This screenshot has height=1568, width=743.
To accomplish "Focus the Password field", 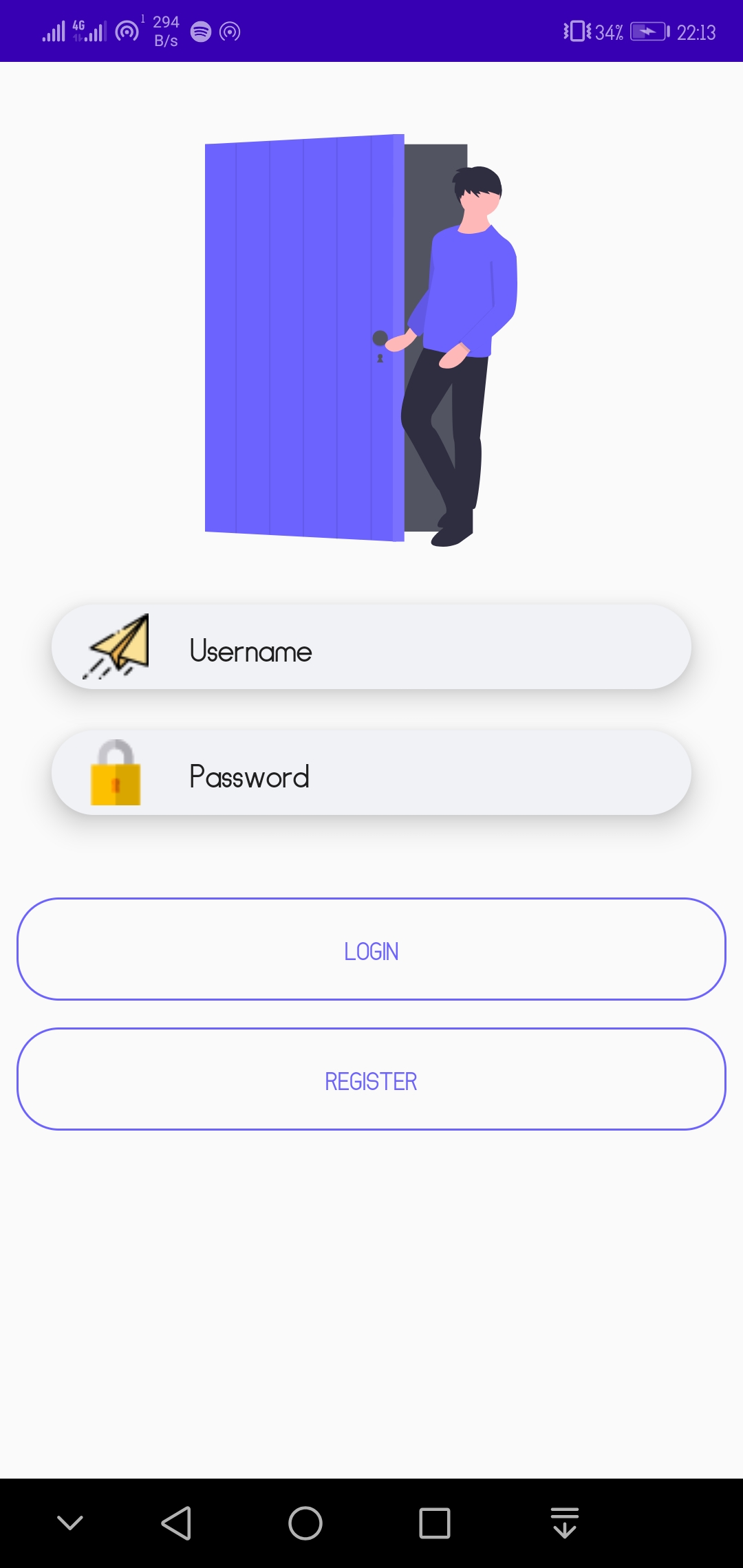I will click(x=413, y=776).
